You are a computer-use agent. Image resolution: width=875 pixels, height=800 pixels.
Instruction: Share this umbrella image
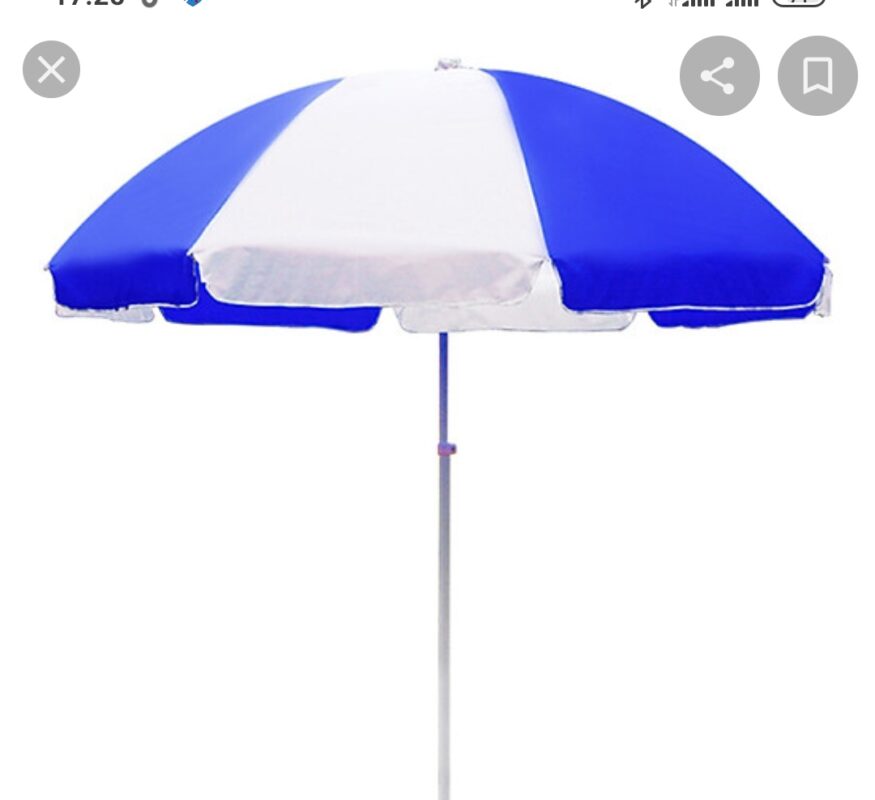719,76
